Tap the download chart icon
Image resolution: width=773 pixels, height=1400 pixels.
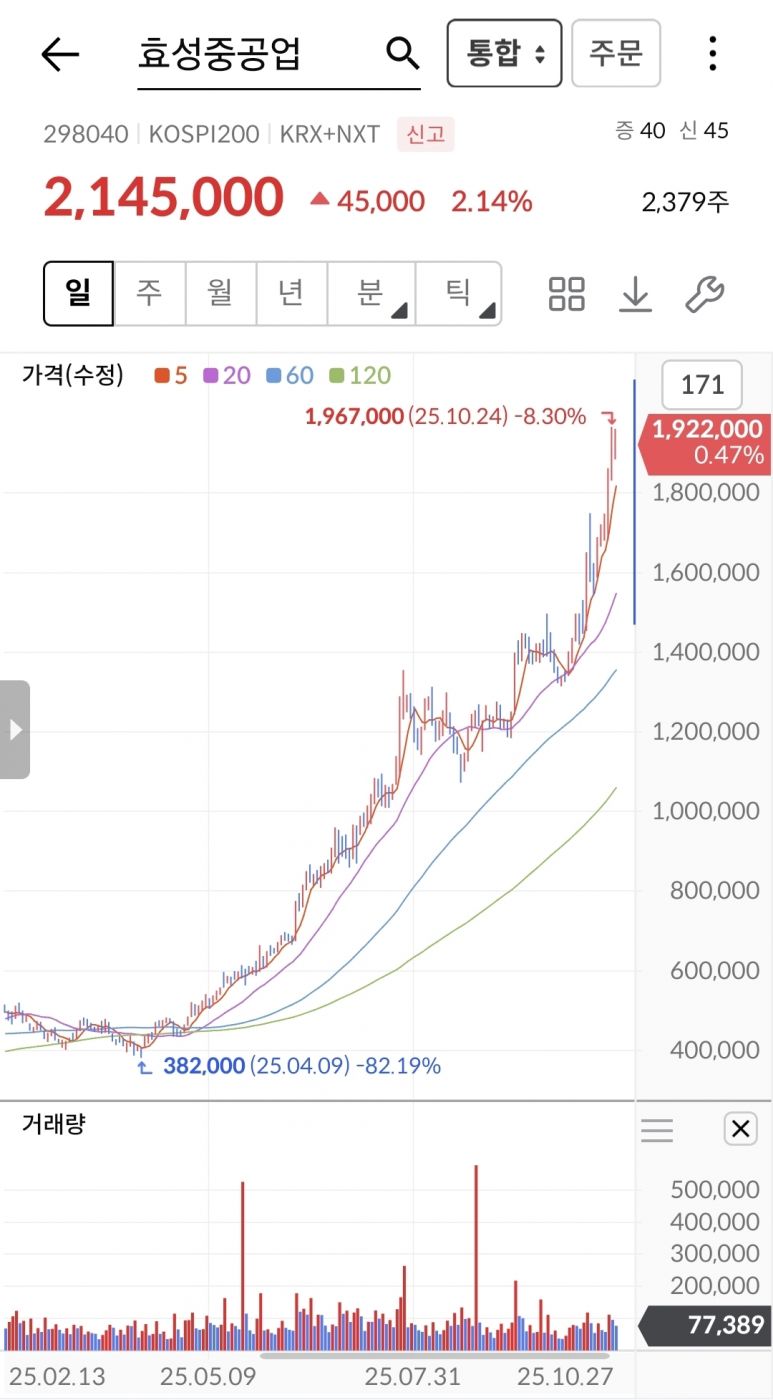(x=635, y=294)
